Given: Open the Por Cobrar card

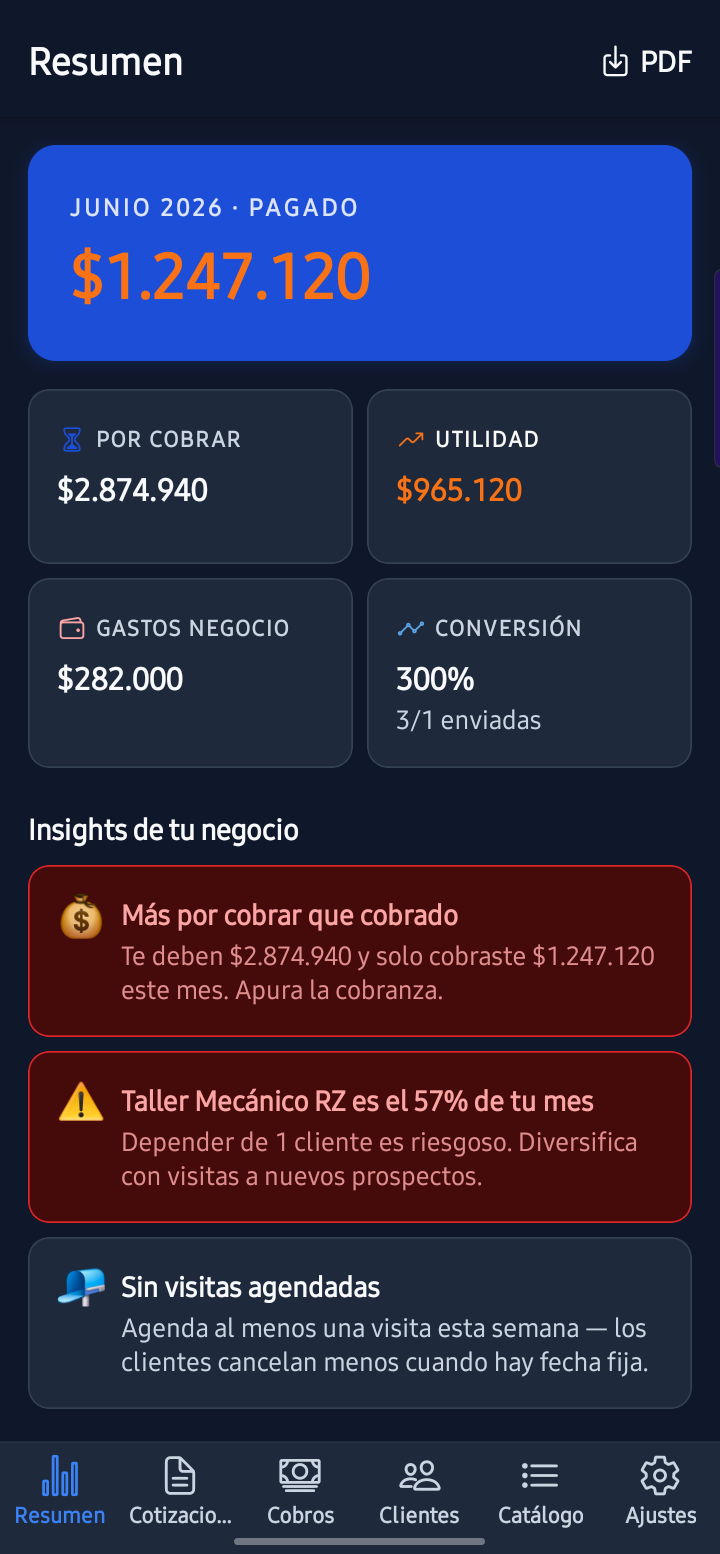Looking at the screenshot, I should pyautogui.click(x=190, y=476).
